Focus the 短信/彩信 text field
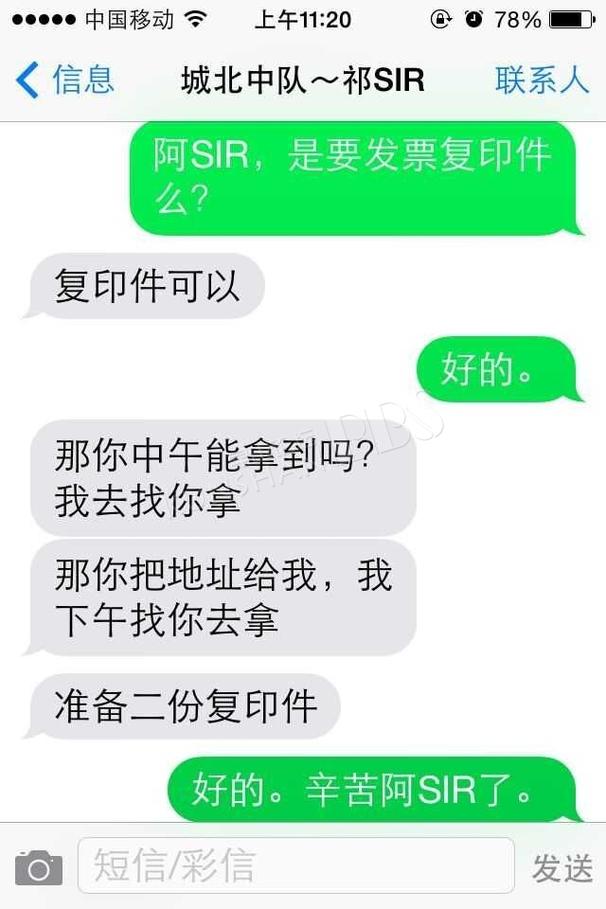Viewport: 606px width, 909px height. 296,866
